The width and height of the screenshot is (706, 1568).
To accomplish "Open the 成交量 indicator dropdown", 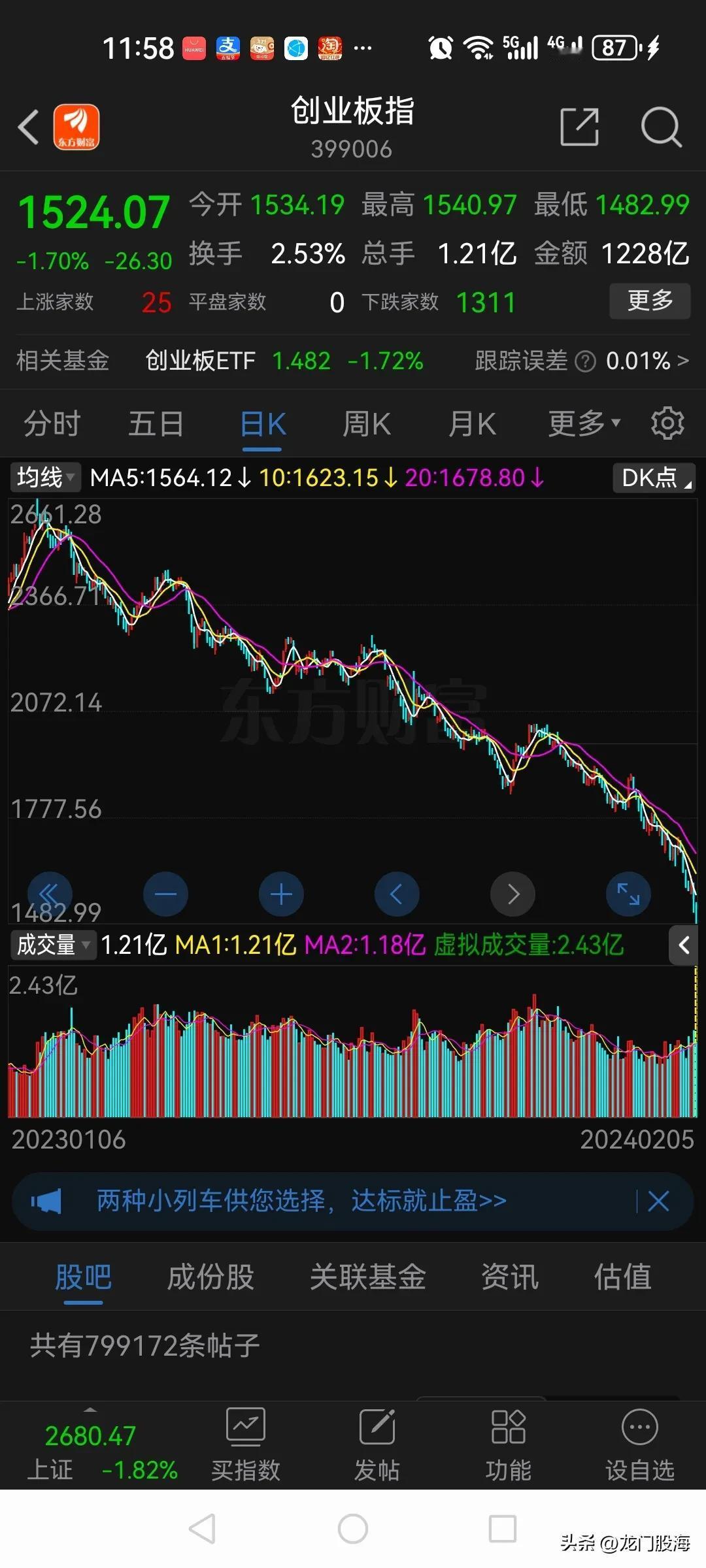I will [x=53, y=945].
